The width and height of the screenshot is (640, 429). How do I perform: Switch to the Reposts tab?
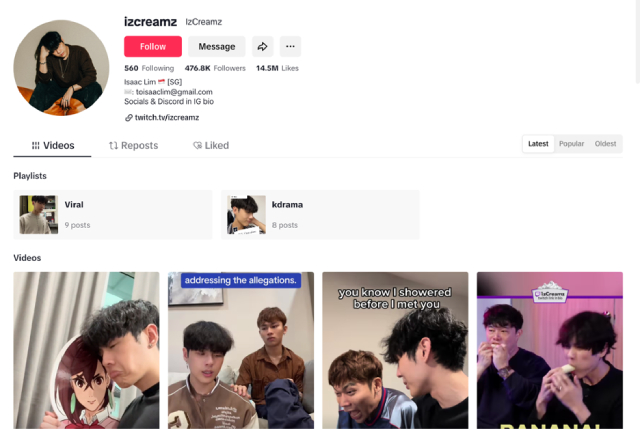[x=133, y=145]
